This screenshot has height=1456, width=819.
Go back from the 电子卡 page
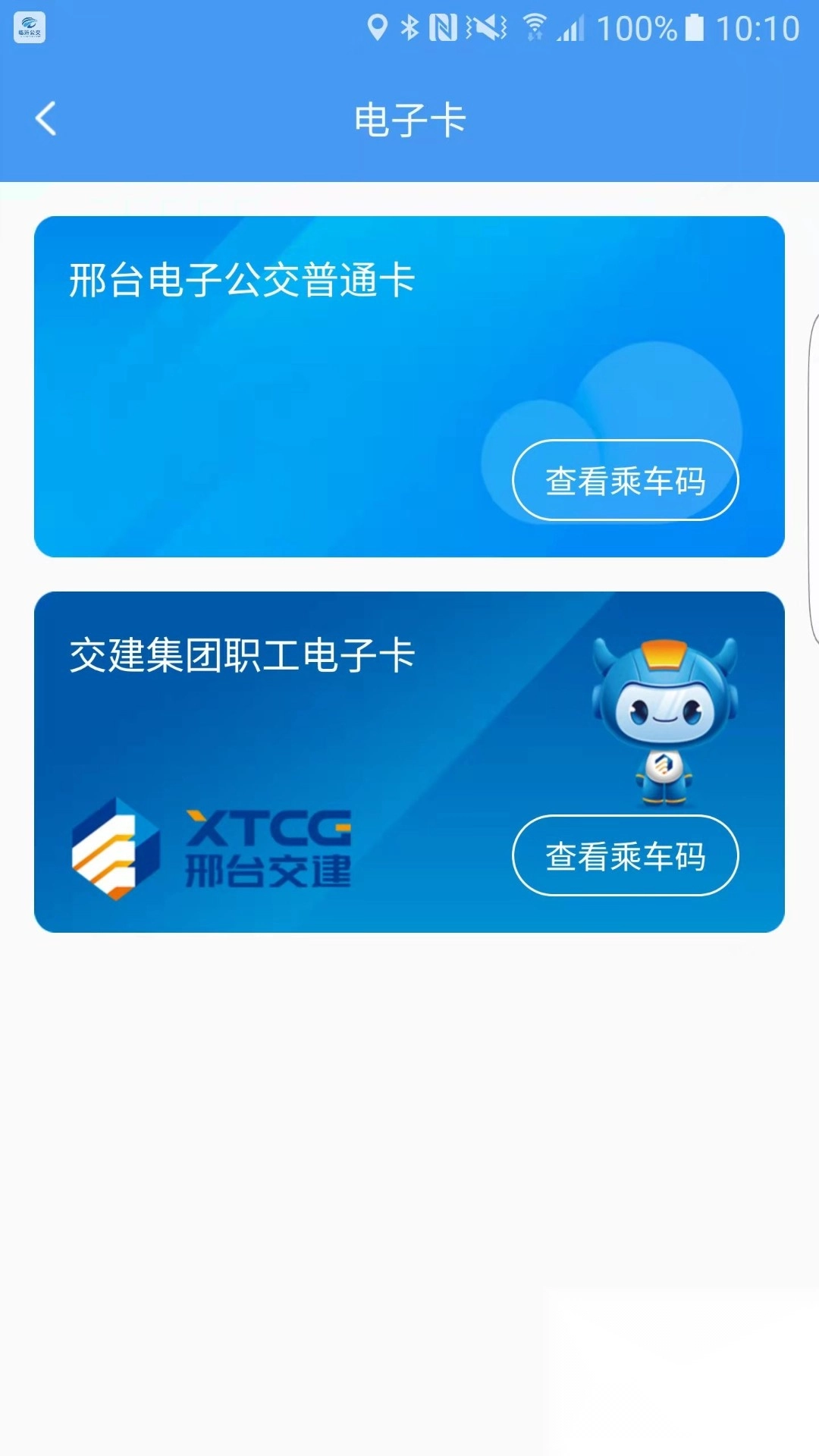pos(46,119)
